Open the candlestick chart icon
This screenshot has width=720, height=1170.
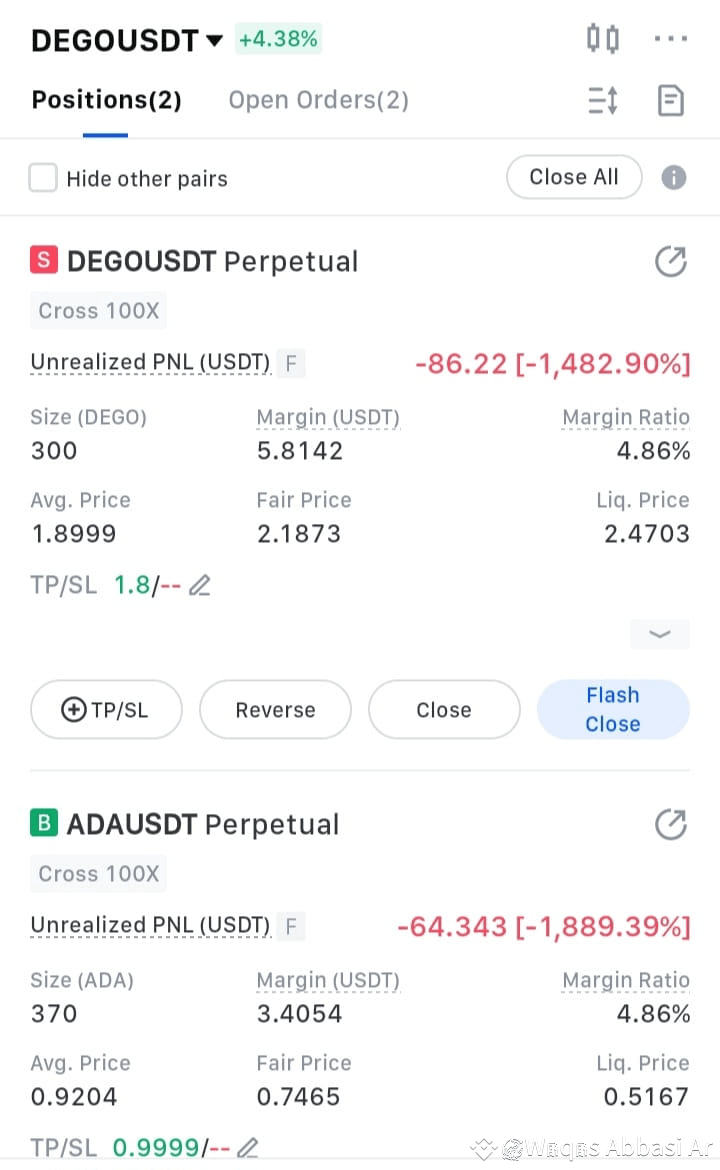pyautogui.click(x=602, y=39)
